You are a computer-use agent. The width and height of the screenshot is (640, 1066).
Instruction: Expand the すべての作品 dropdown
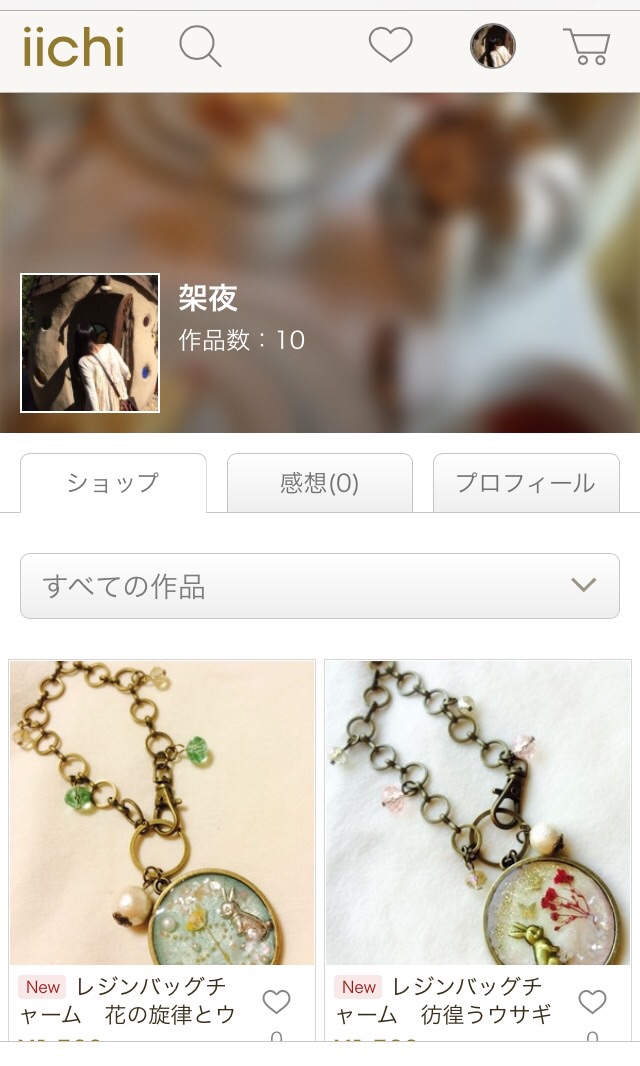(x=320, y=586)
